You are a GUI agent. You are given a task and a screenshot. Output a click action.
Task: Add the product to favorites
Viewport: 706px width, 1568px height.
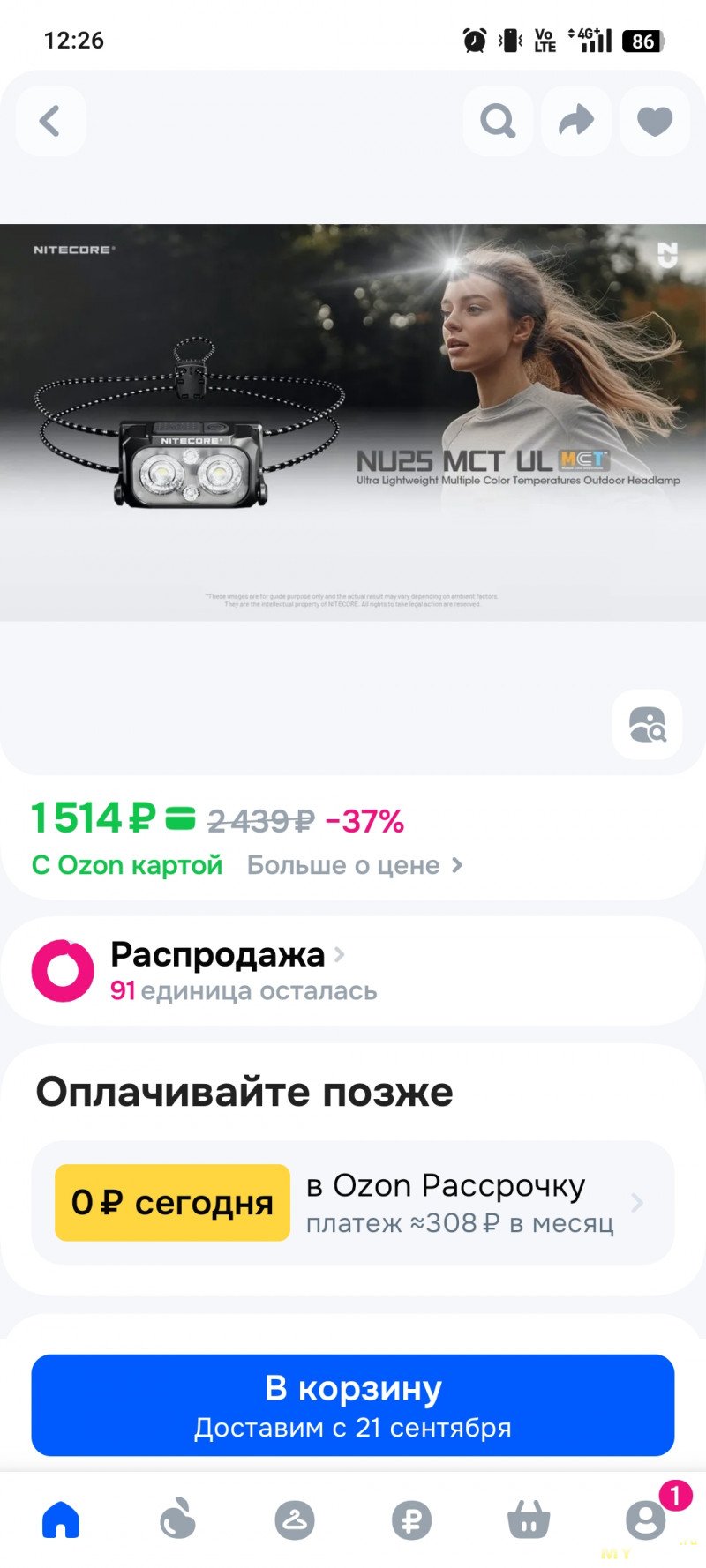pyautogui.click(x=654, y=121)
